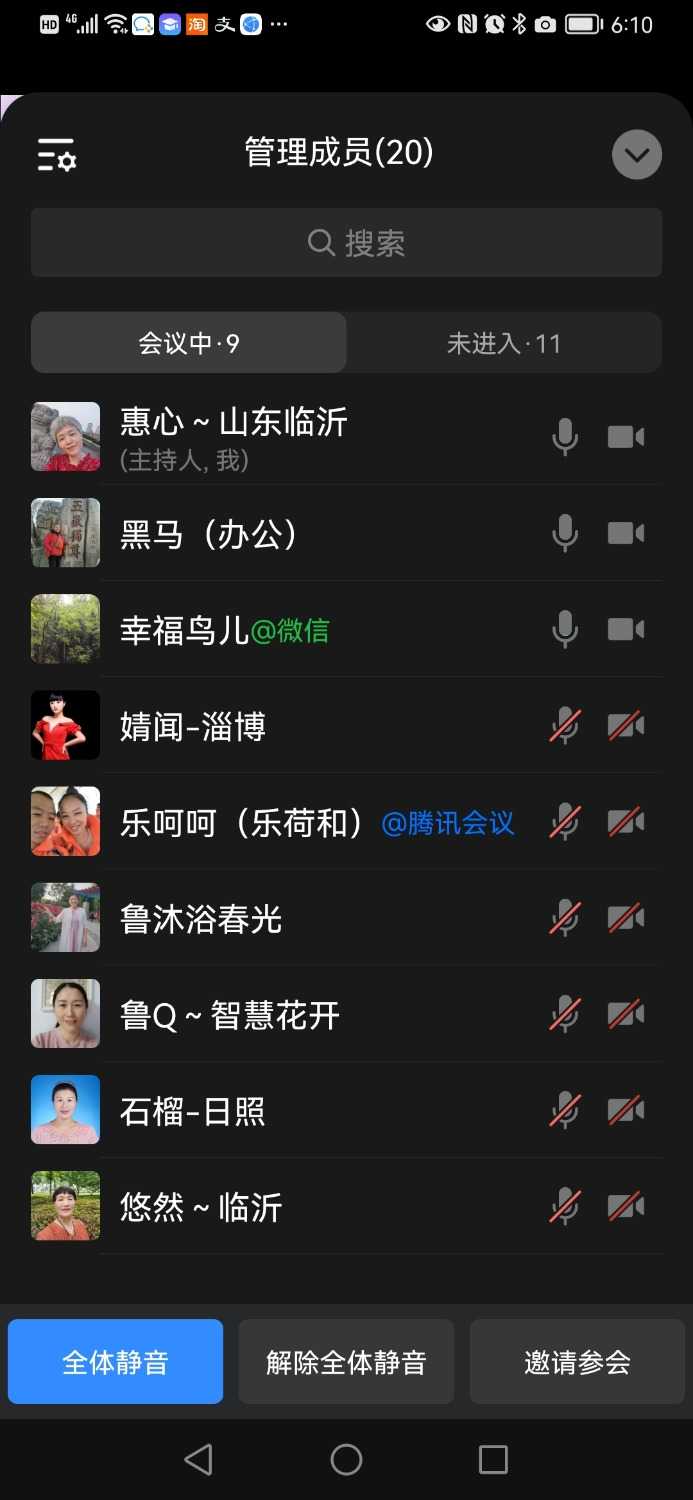Unmute the microphone for 石榴-日照
The image size is (693, 1500).
565,1110
